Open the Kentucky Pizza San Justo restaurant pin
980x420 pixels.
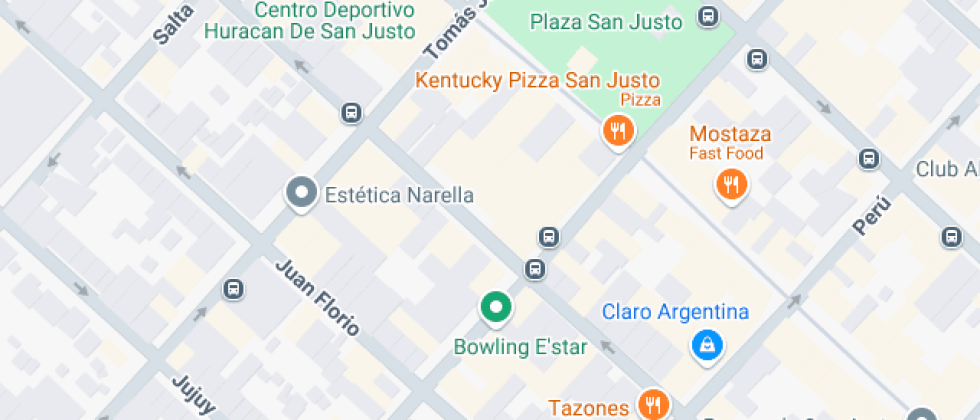tap(619, 130)
